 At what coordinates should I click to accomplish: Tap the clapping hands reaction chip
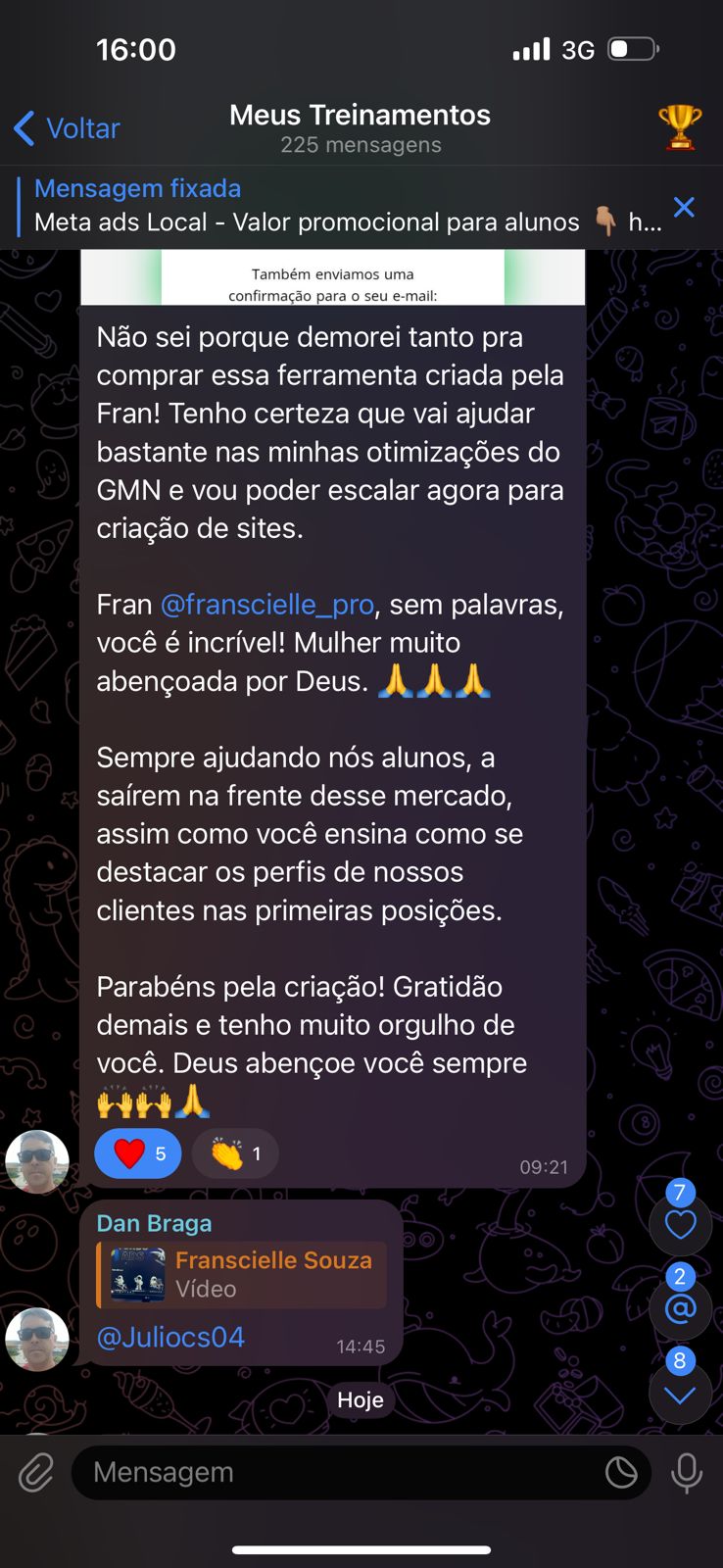tap(235, 1153)
